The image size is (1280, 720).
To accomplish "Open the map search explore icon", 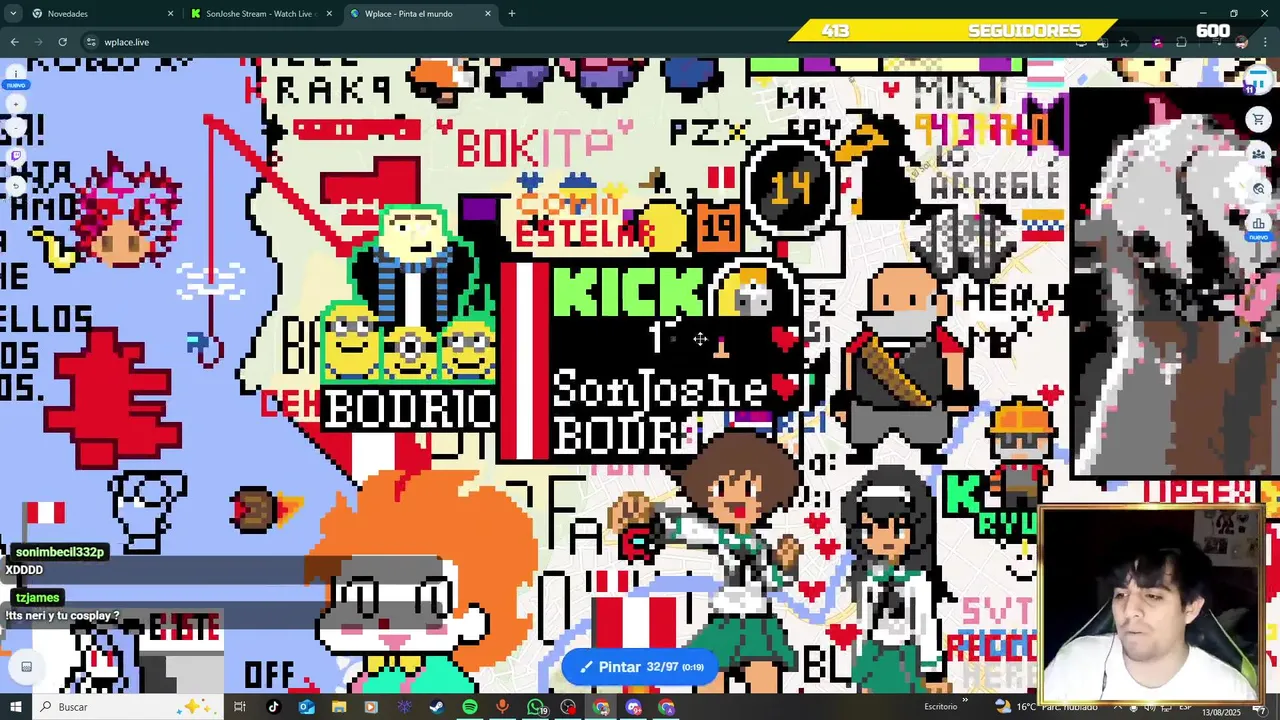I will tap(1259, 188).
